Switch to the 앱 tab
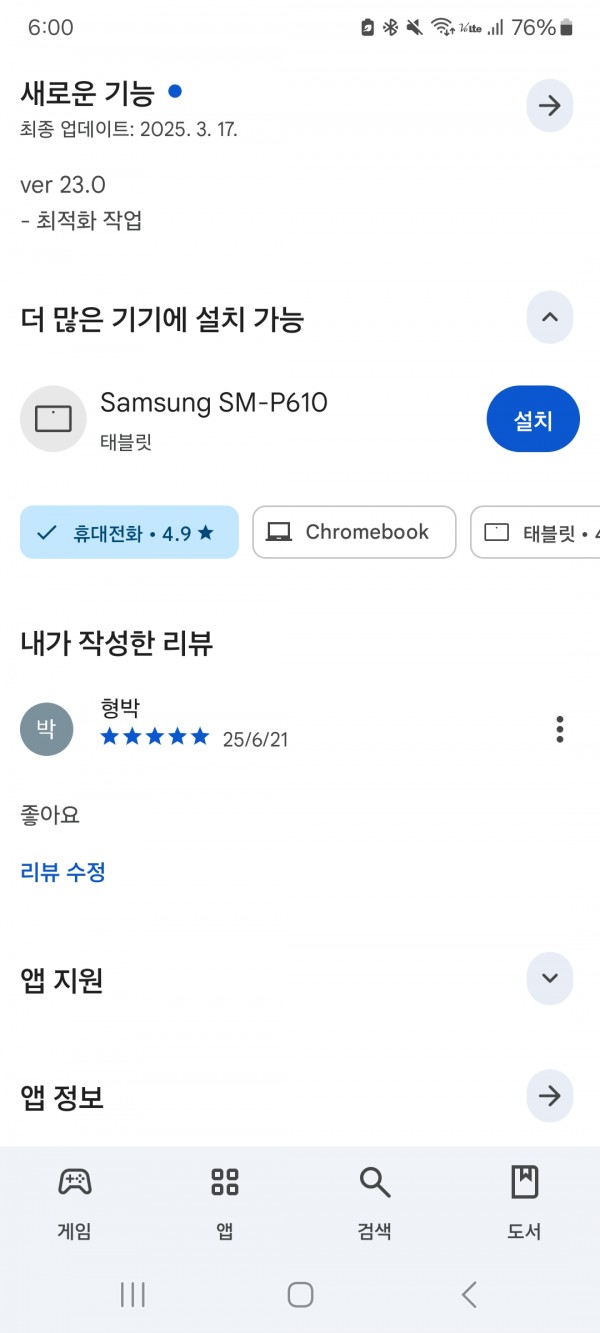The width and height of the screenshot is (600, 1333). pos(225,1203)
